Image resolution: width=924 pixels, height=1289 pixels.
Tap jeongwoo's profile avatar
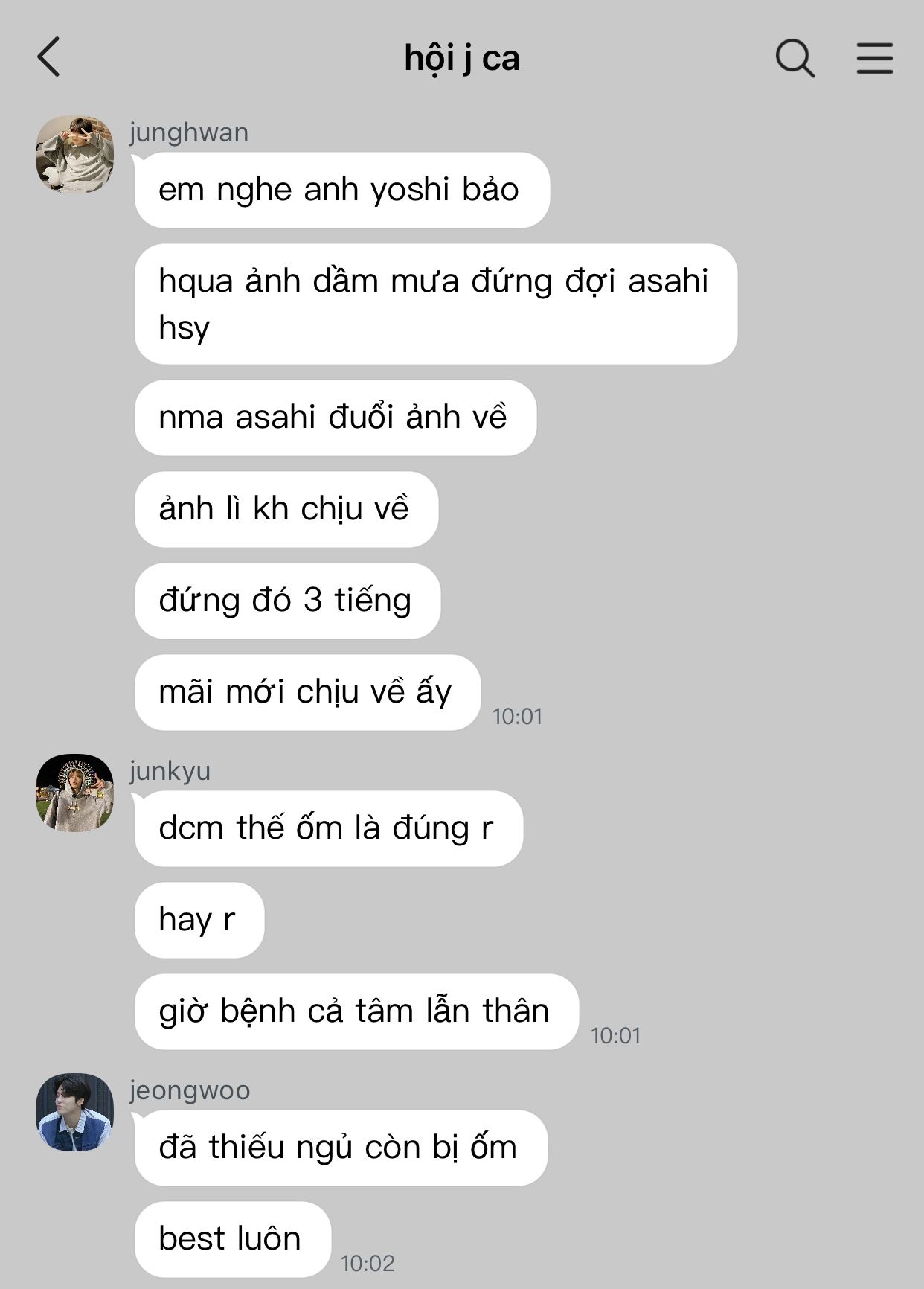tap(74, 1111)
